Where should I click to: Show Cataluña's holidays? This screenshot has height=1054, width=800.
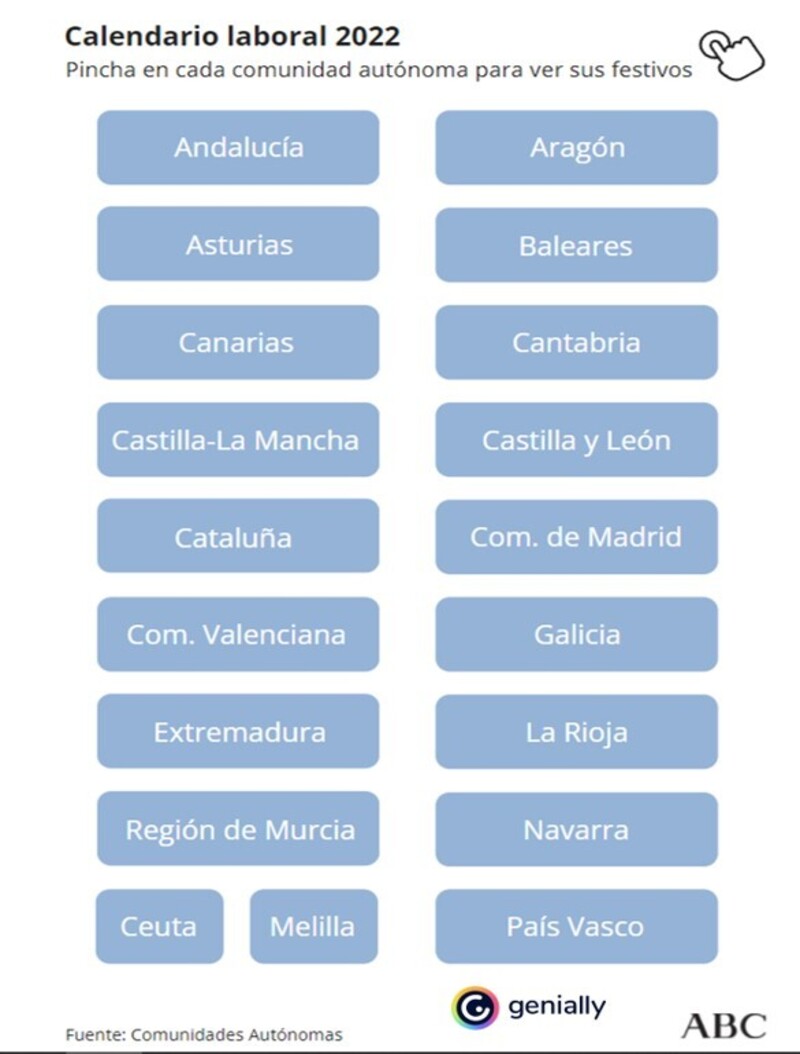click(x=238, y=537)
